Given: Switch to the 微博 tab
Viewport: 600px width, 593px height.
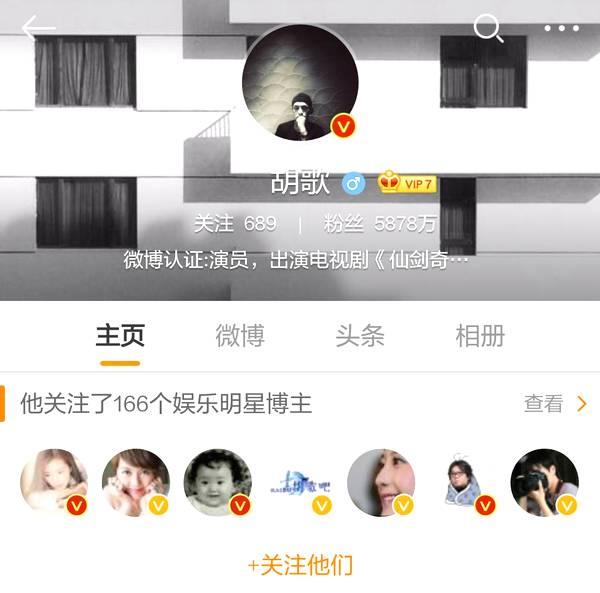Looking at the screenshot, I should coord(240,336).
